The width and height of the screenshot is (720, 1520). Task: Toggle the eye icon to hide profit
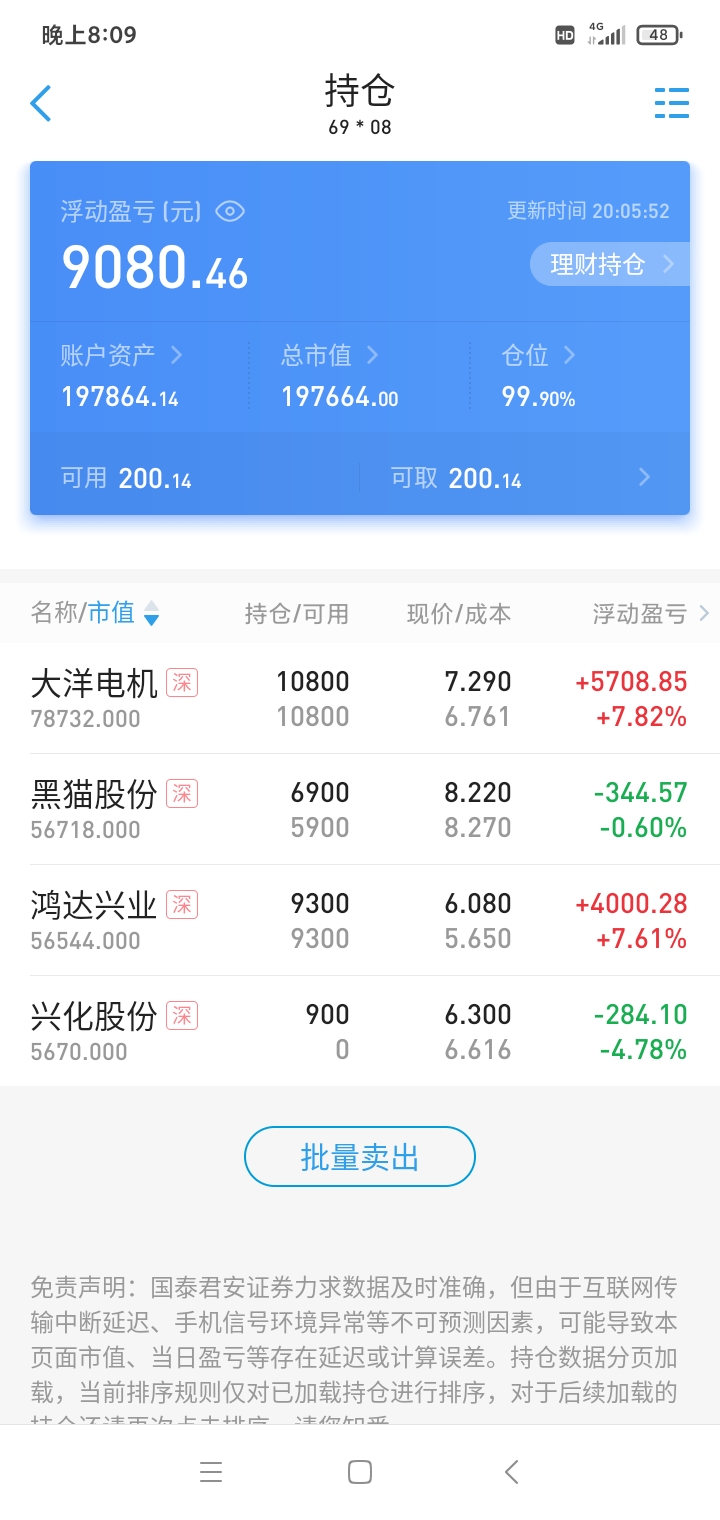click(230, 211)
